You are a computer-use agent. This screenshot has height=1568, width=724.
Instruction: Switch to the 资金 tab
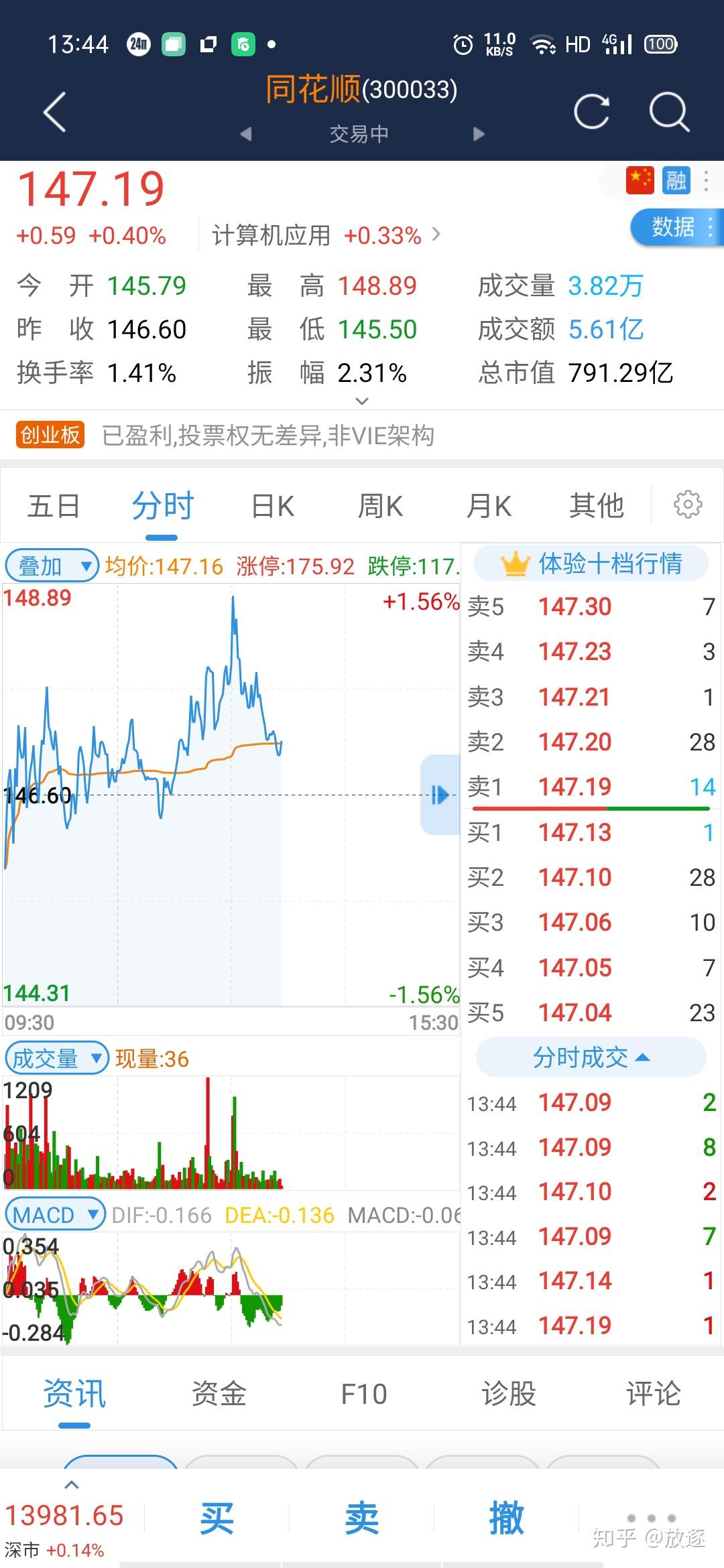(x=219, y=1394)
